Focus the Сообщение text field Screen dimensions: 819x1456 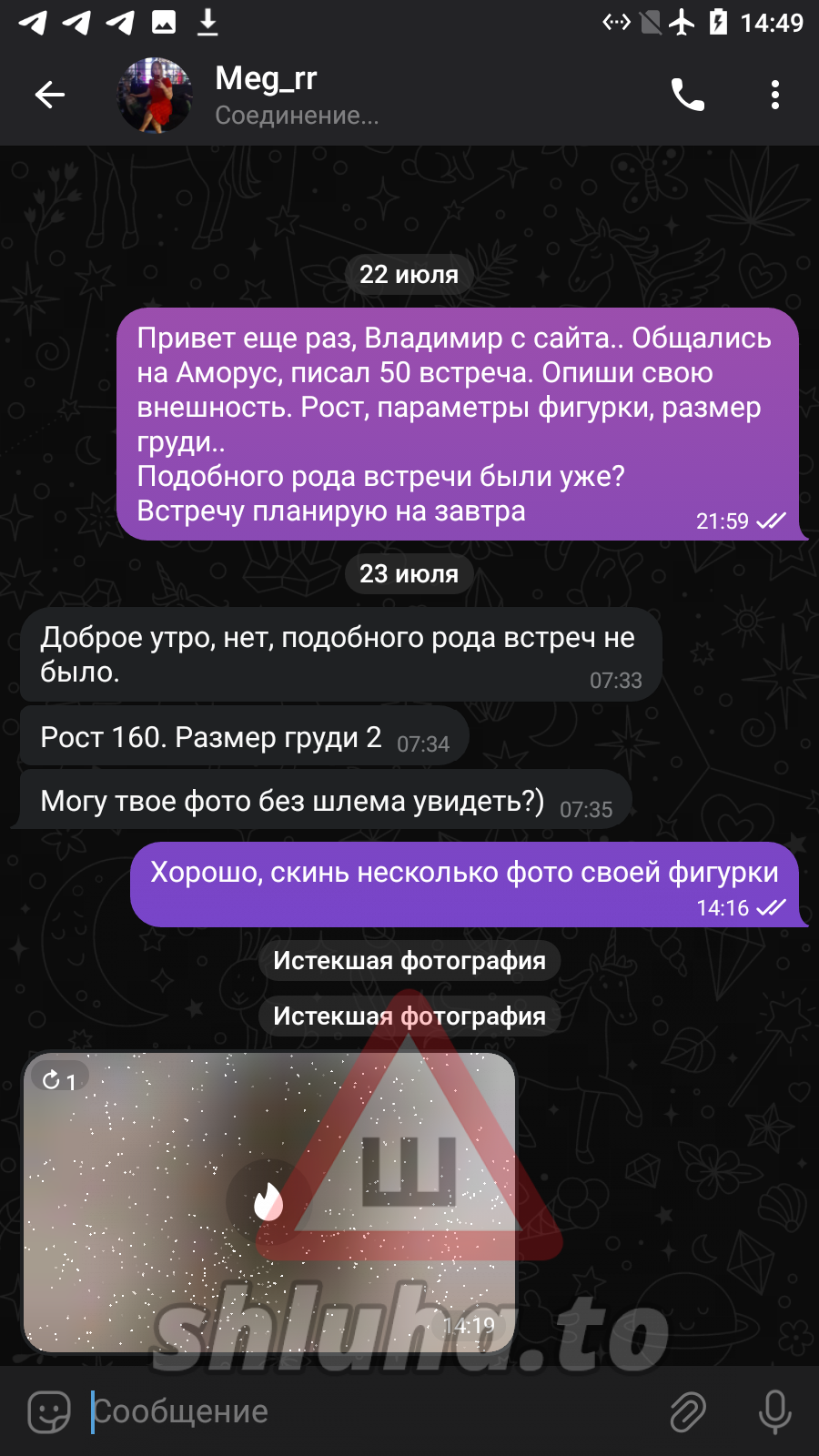pyautogui.click(x=364, y=1411)
